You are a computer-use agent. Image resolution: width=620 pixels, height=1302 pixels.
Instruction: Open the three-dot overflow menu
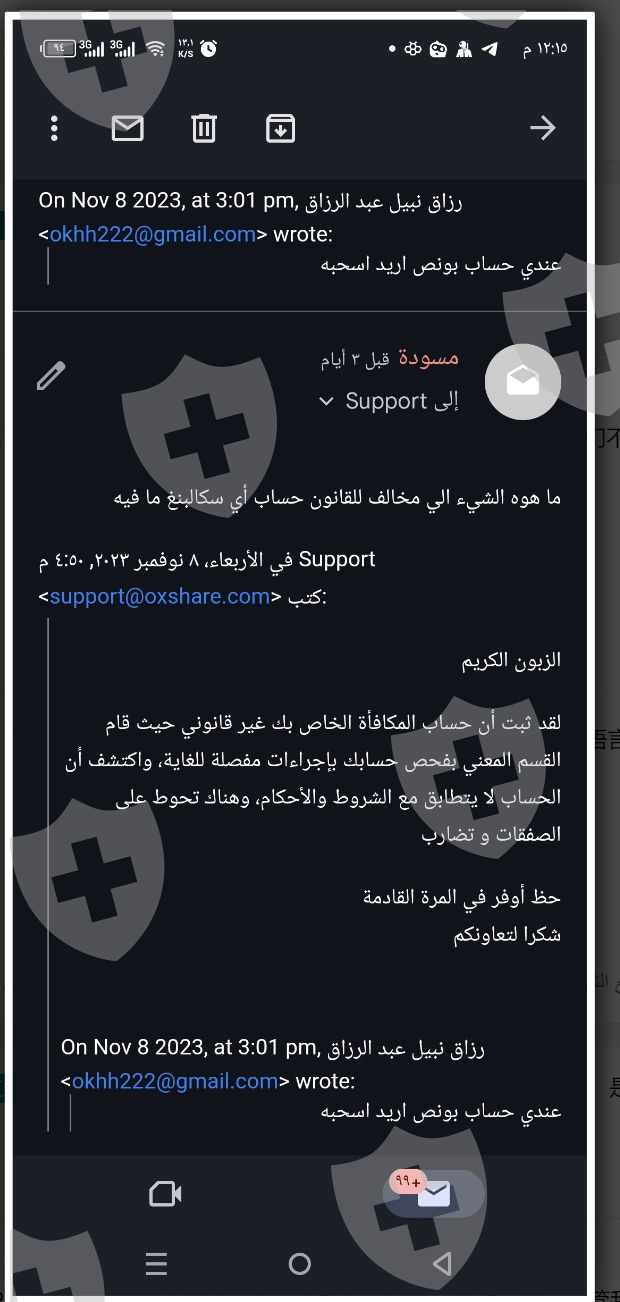54,128
